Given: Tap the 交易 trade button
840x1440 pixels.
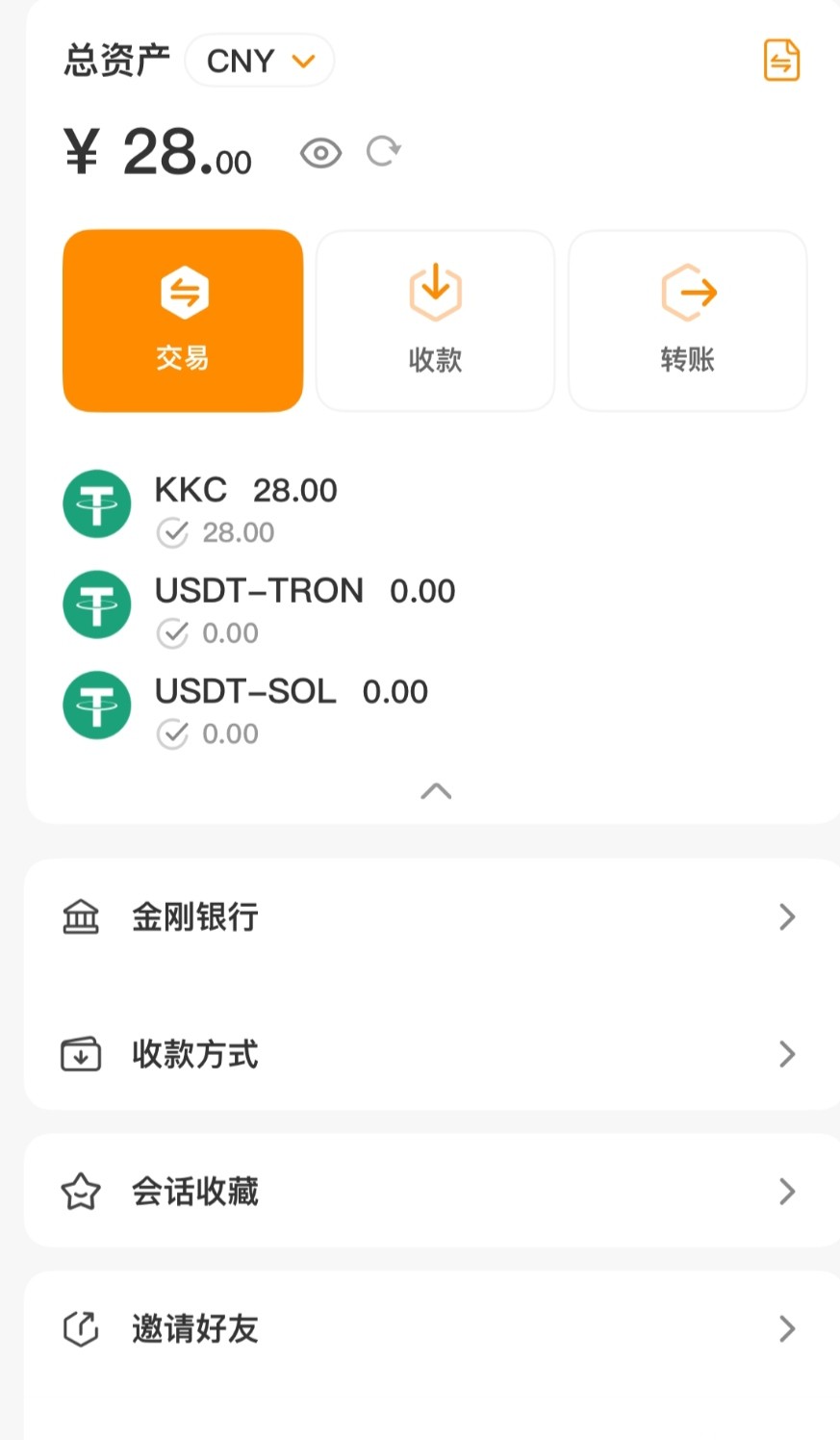Looking at the screenshot, I should (x=183, y=321).
